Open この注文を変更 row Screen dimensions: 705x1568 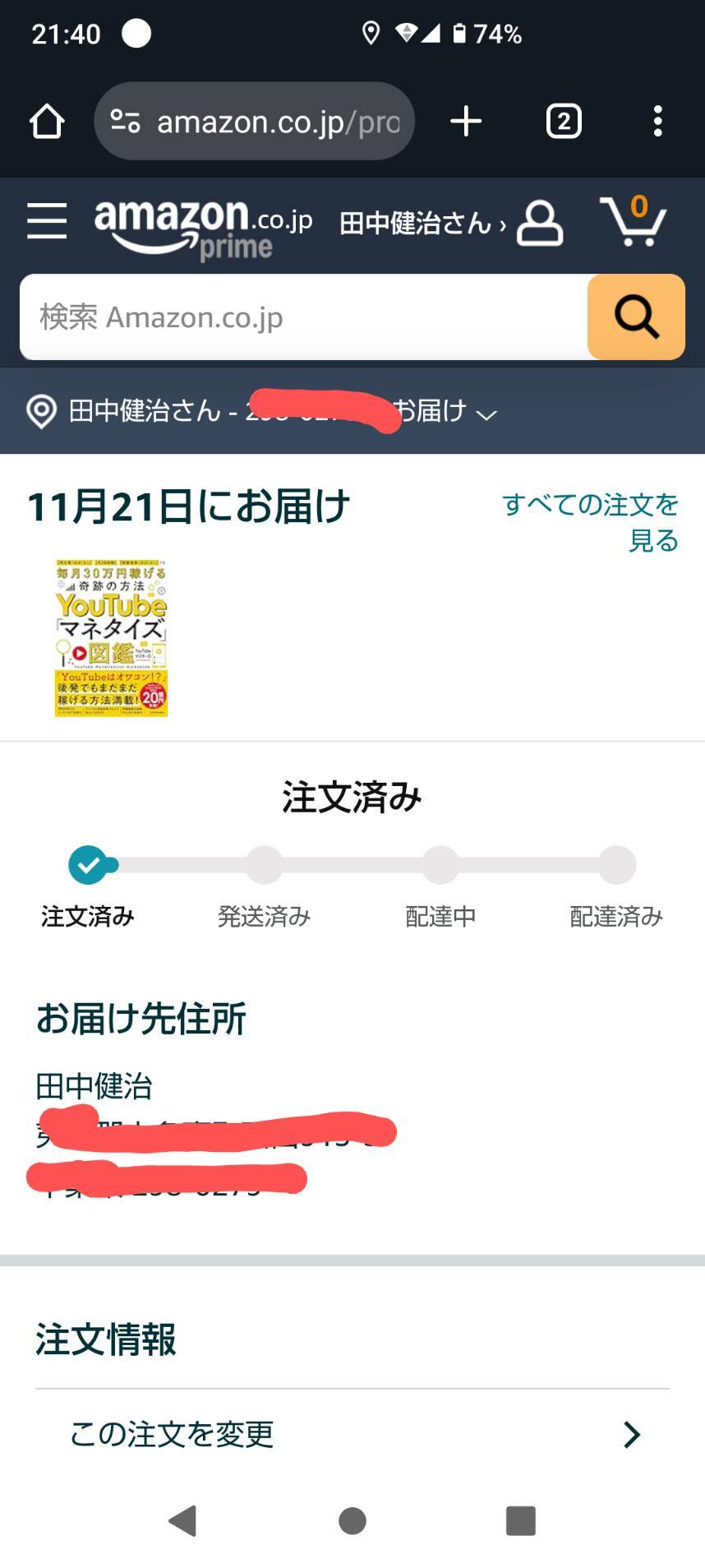point(352,1434)
